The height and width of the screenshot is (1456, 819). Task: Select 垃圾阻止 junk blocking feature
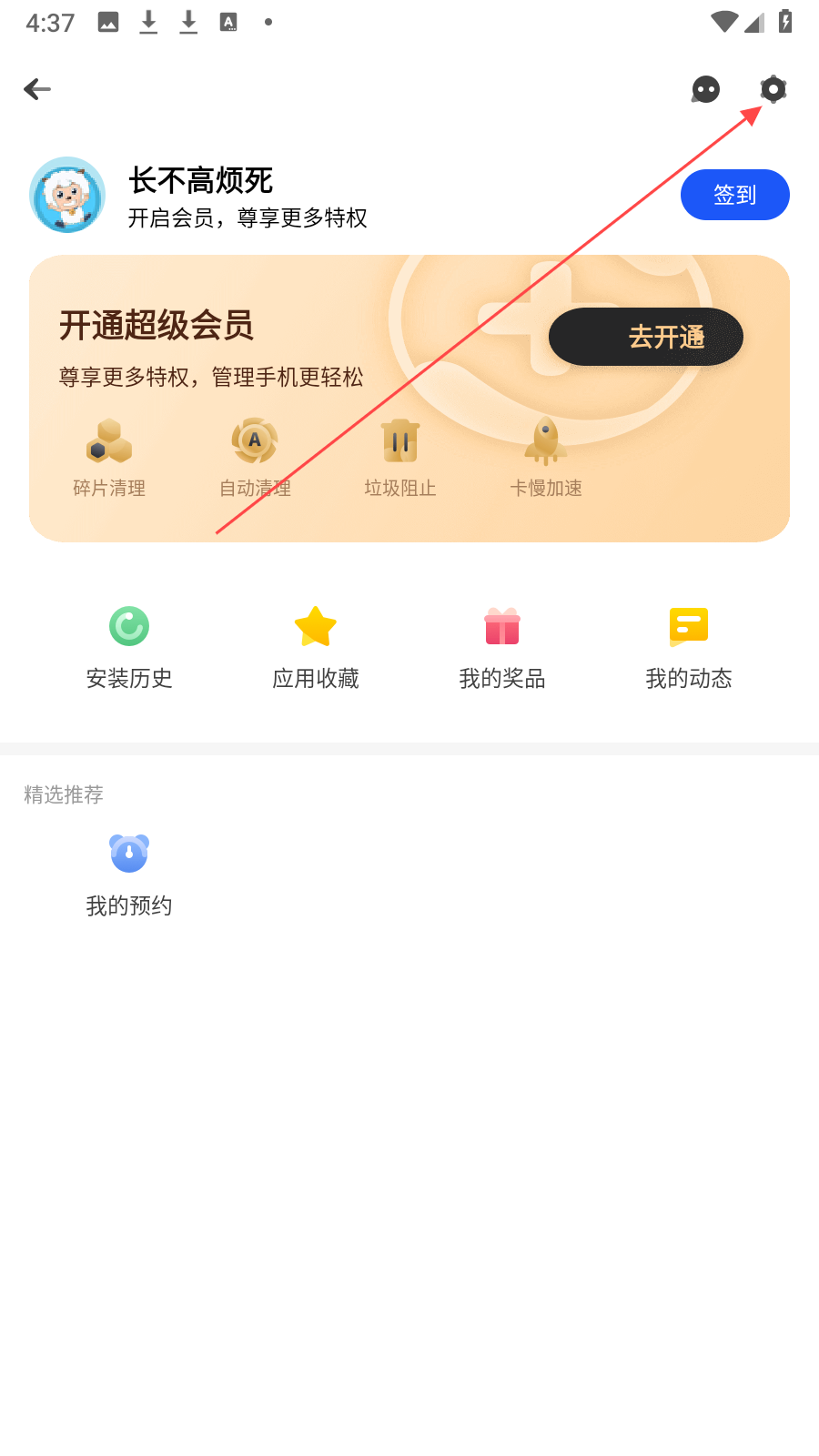(400, 459)
